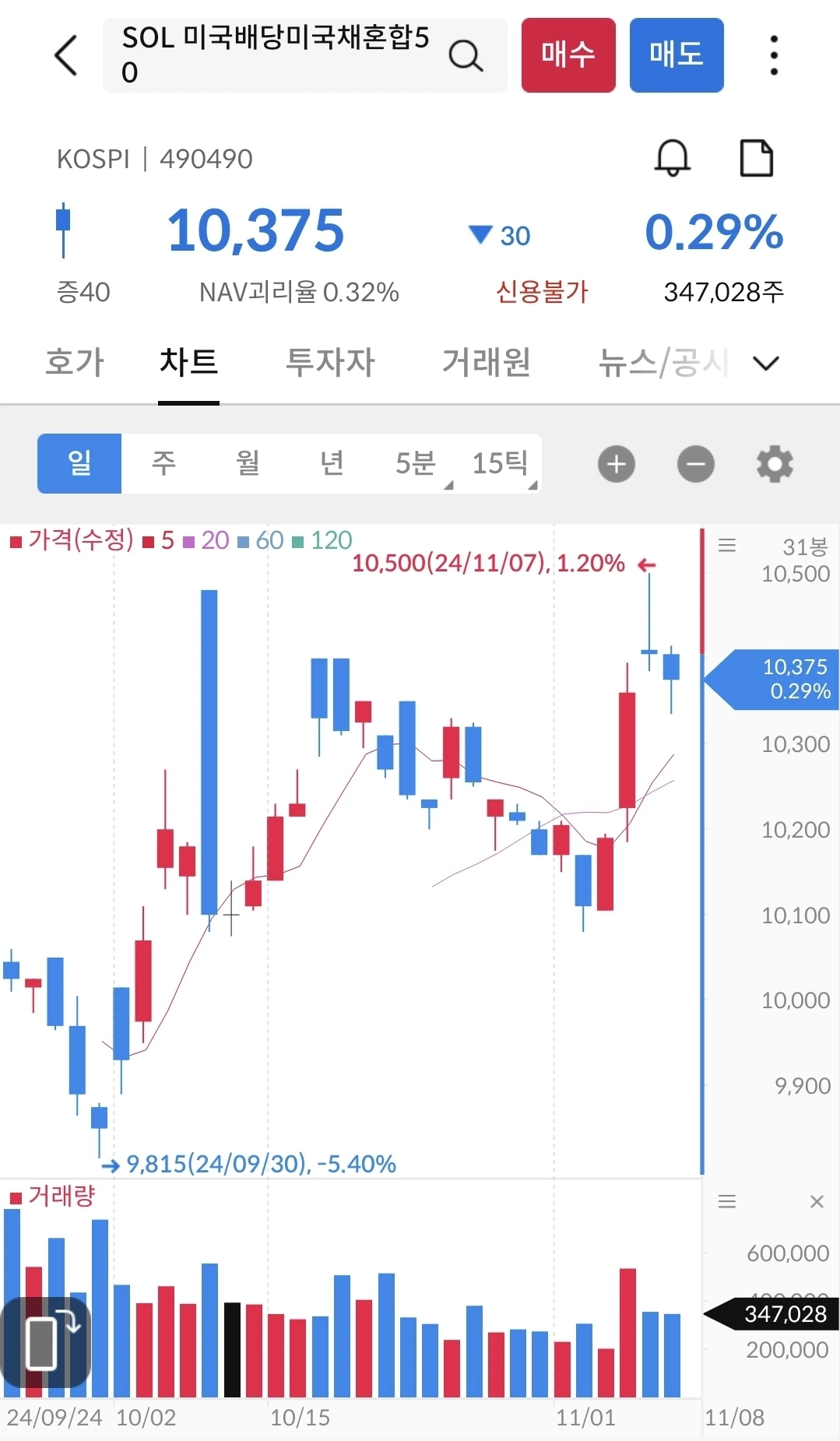Choose the 15틱 tick chart option
Viewport: 840px width, 1441px height.
pos(500,463)
